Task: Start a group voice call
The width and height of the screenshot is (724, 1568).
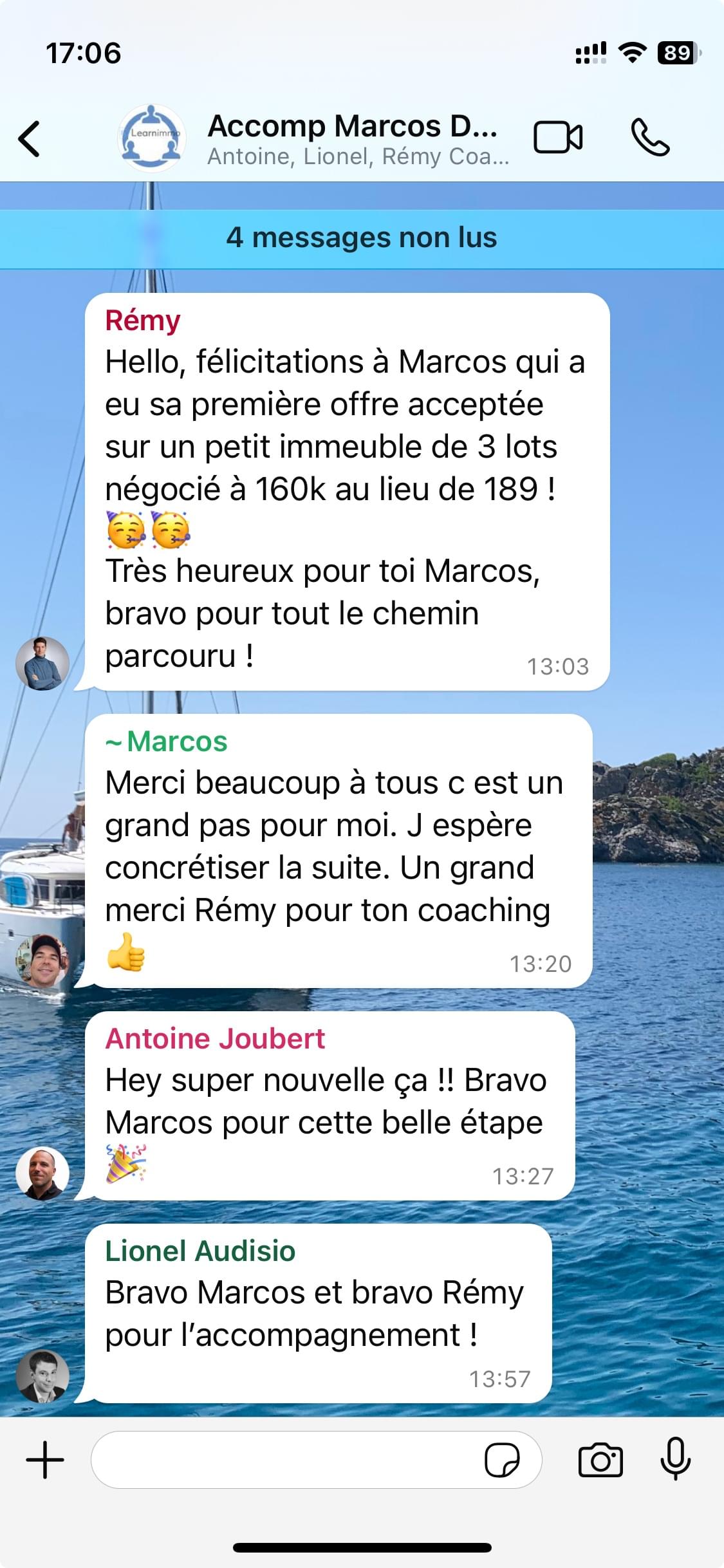Action: [650, 138]
